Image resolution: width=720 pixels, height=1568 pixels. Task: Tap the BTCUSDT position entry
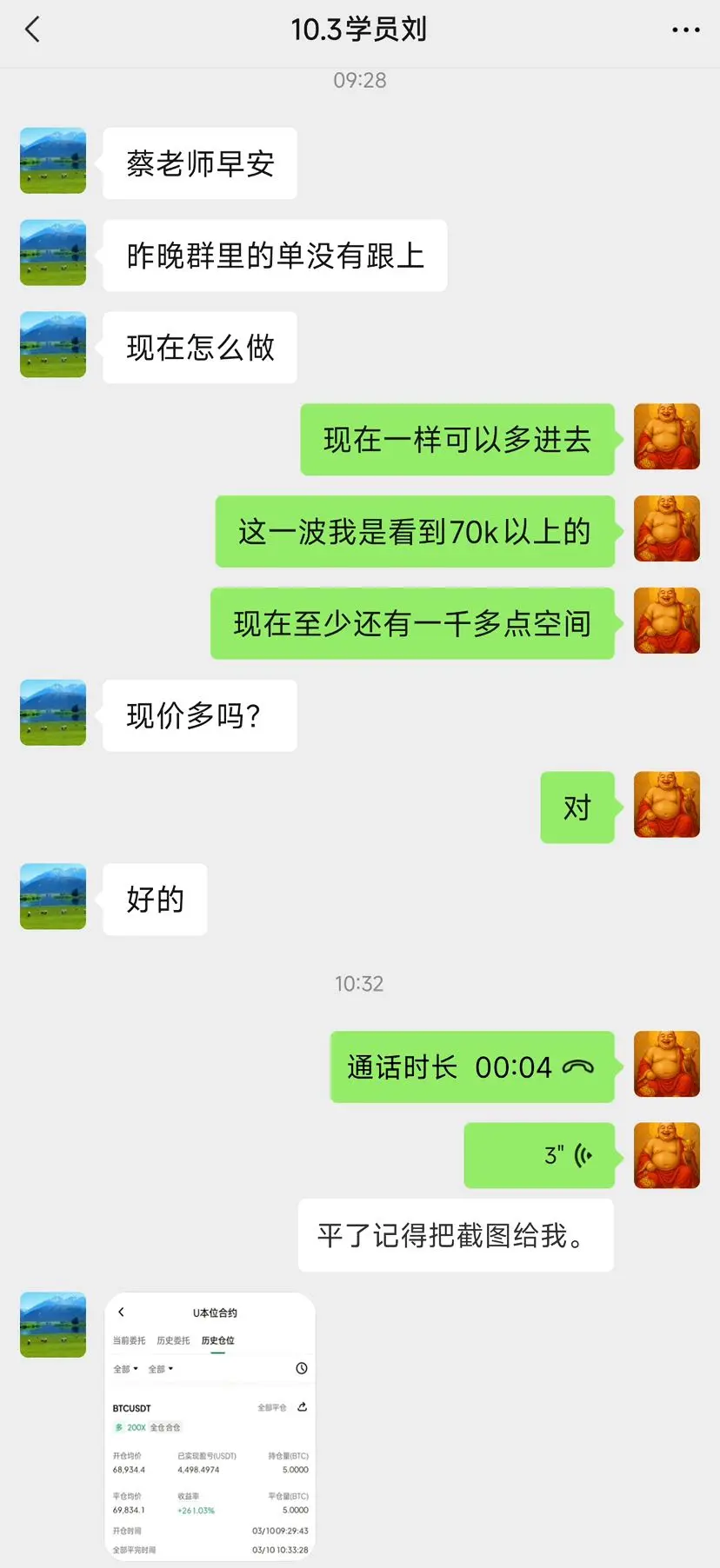coord(132,1408)
